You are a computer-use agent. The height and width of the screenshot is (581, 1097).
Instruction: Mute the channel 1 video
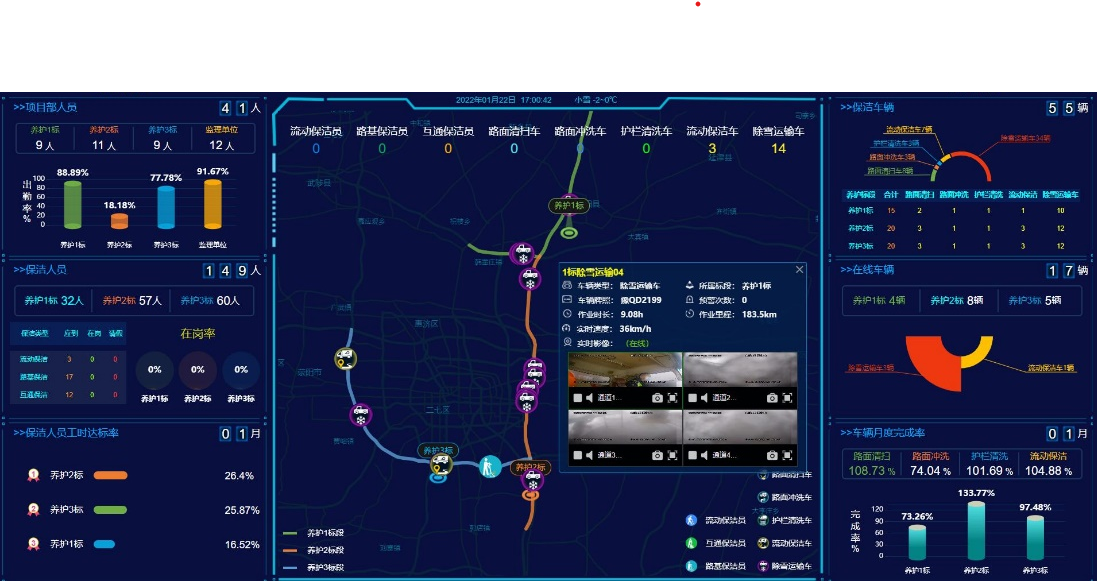point(589,398)
